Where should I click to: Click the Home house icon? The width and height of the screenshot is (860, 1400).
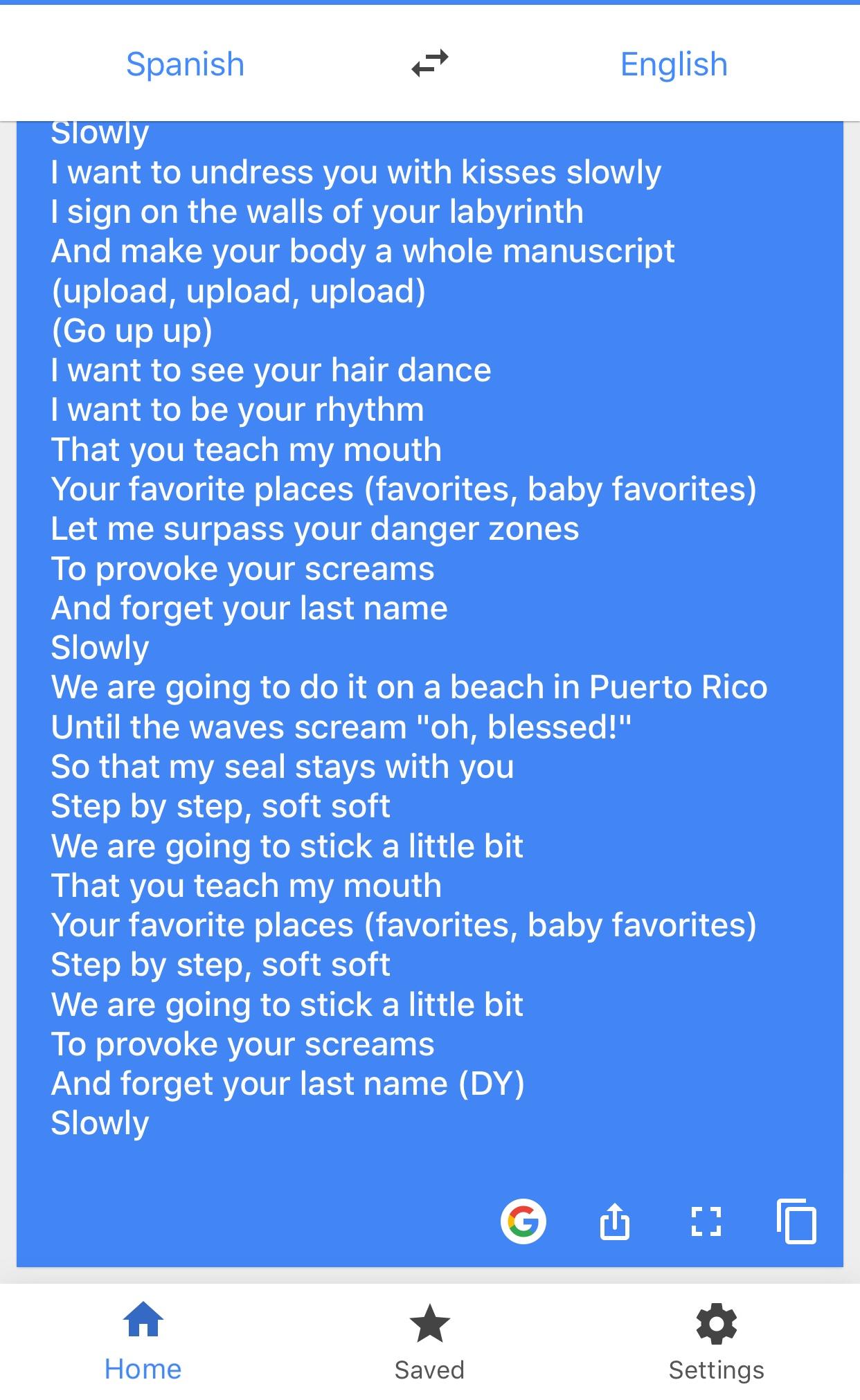143,1320
